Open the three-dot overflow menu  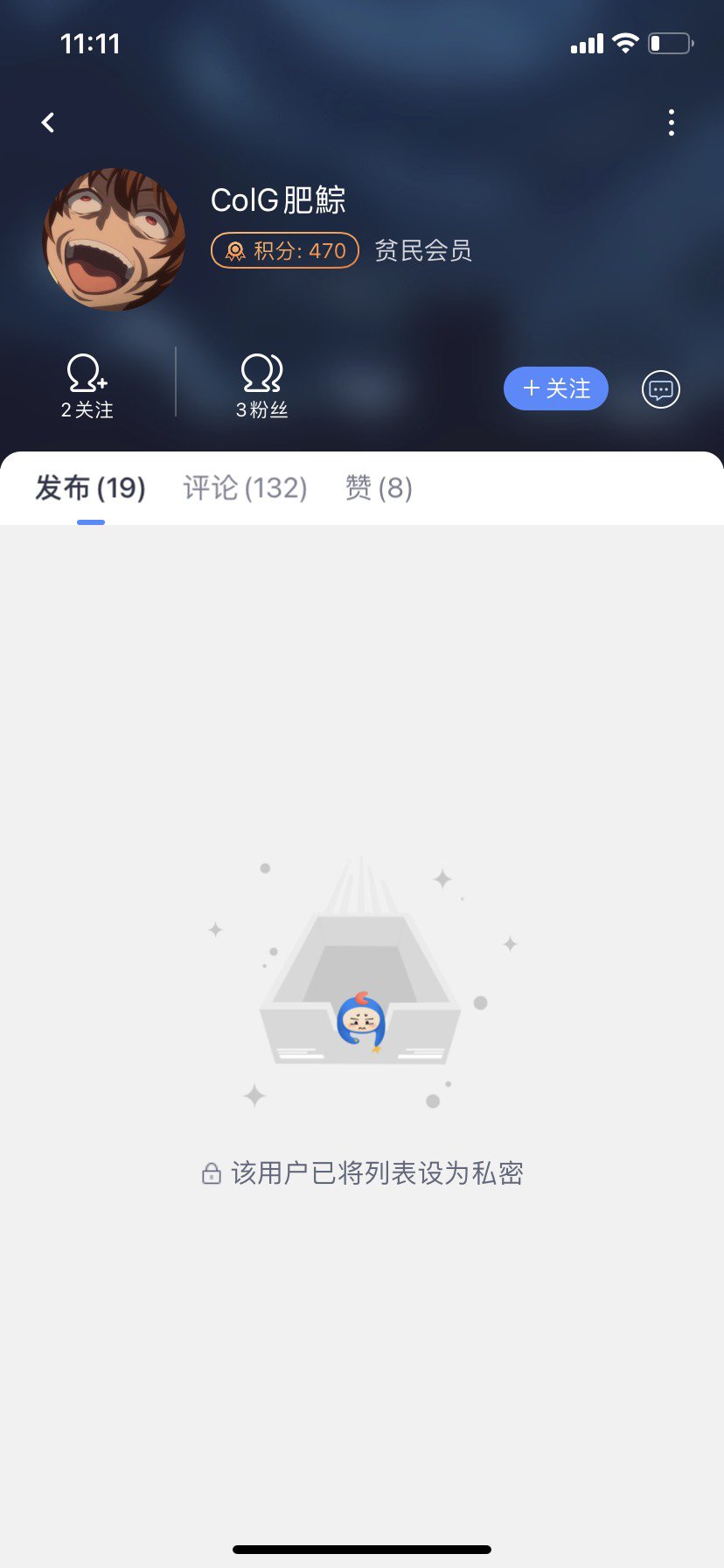[x=671, y=122]
